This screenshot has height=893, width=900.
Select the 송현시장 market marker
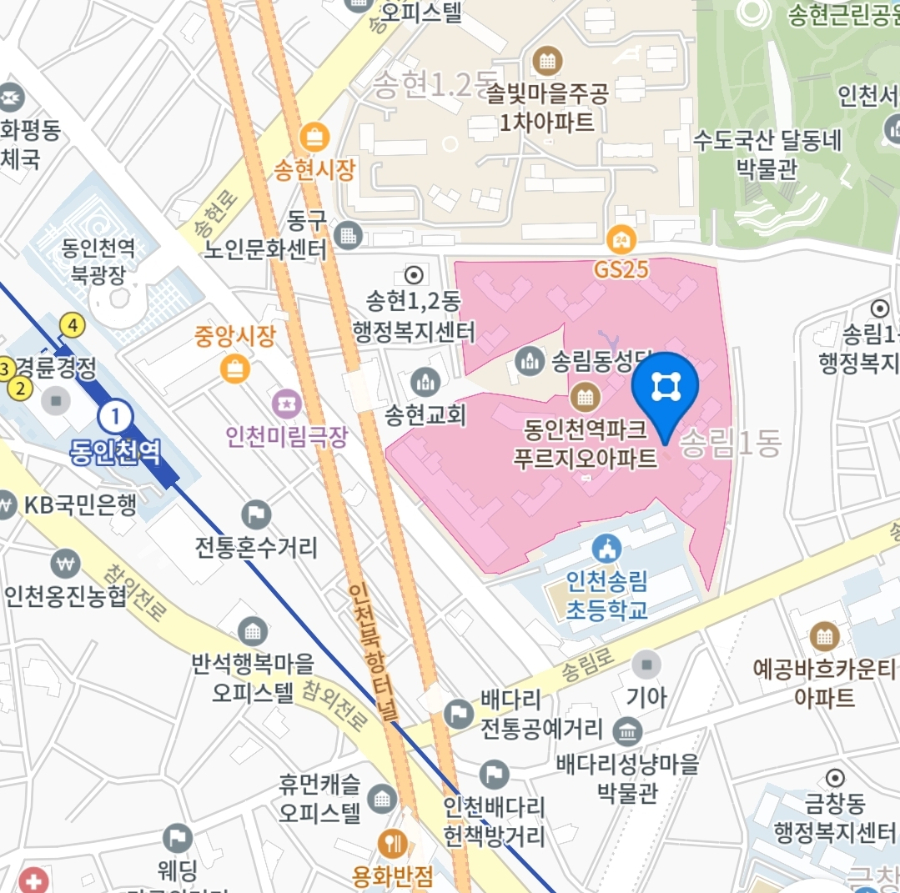point(314,136)
